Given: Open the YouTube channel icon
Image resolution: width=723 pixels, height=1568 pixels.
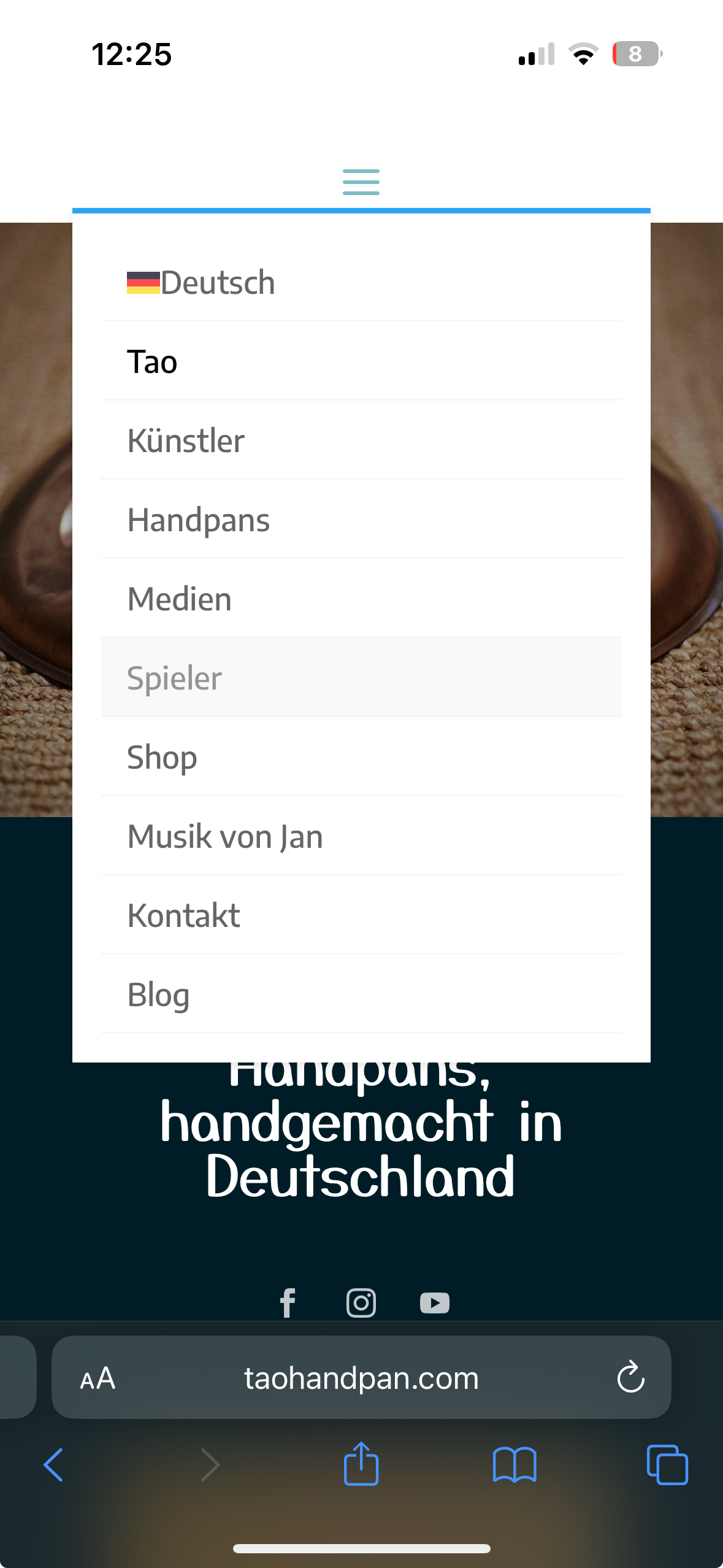Looking at the screenshot, I should (x=435, y=1302).
